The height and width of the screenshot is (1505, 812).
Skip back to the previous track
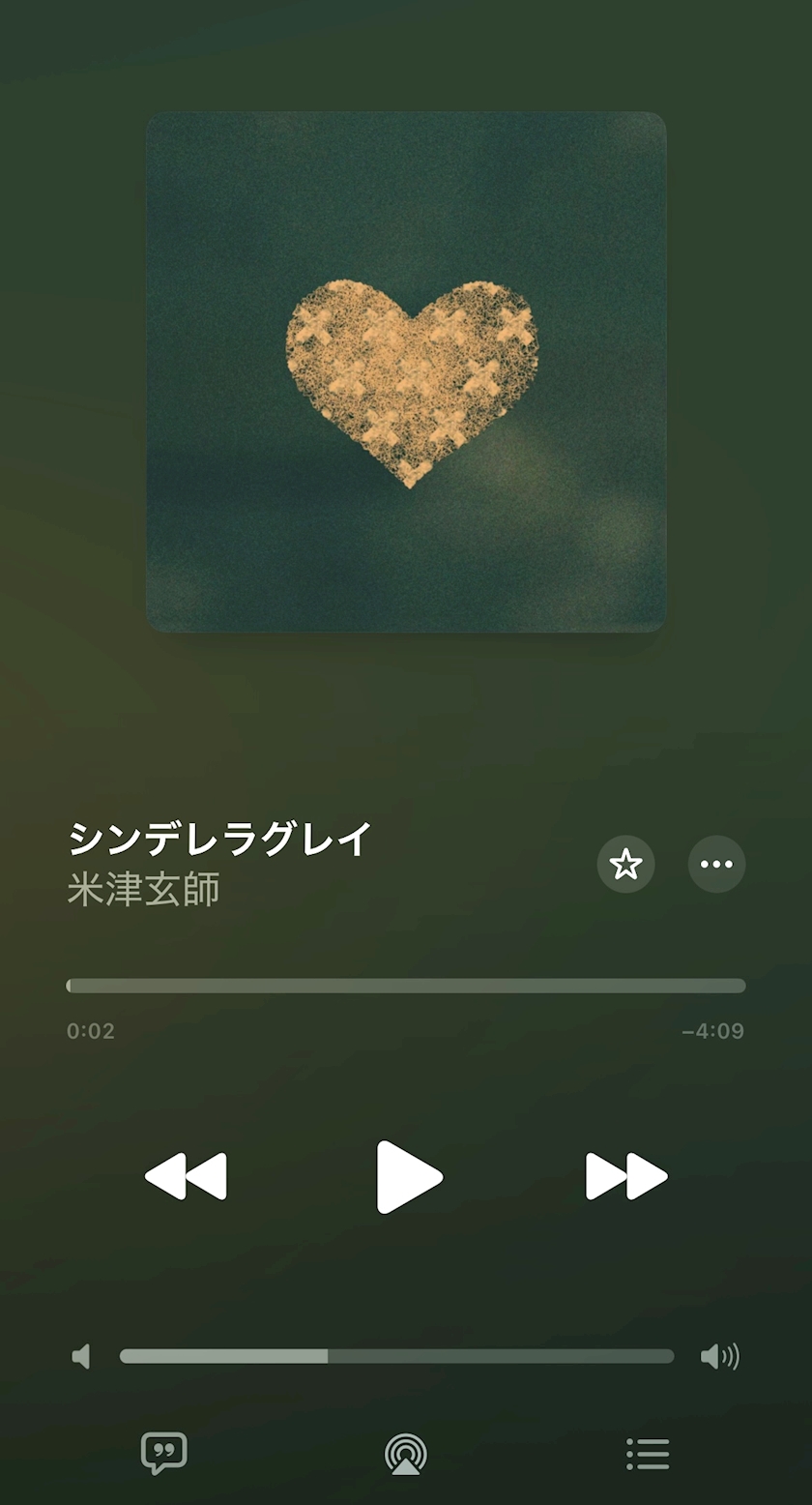click(x=186, y=1176)
